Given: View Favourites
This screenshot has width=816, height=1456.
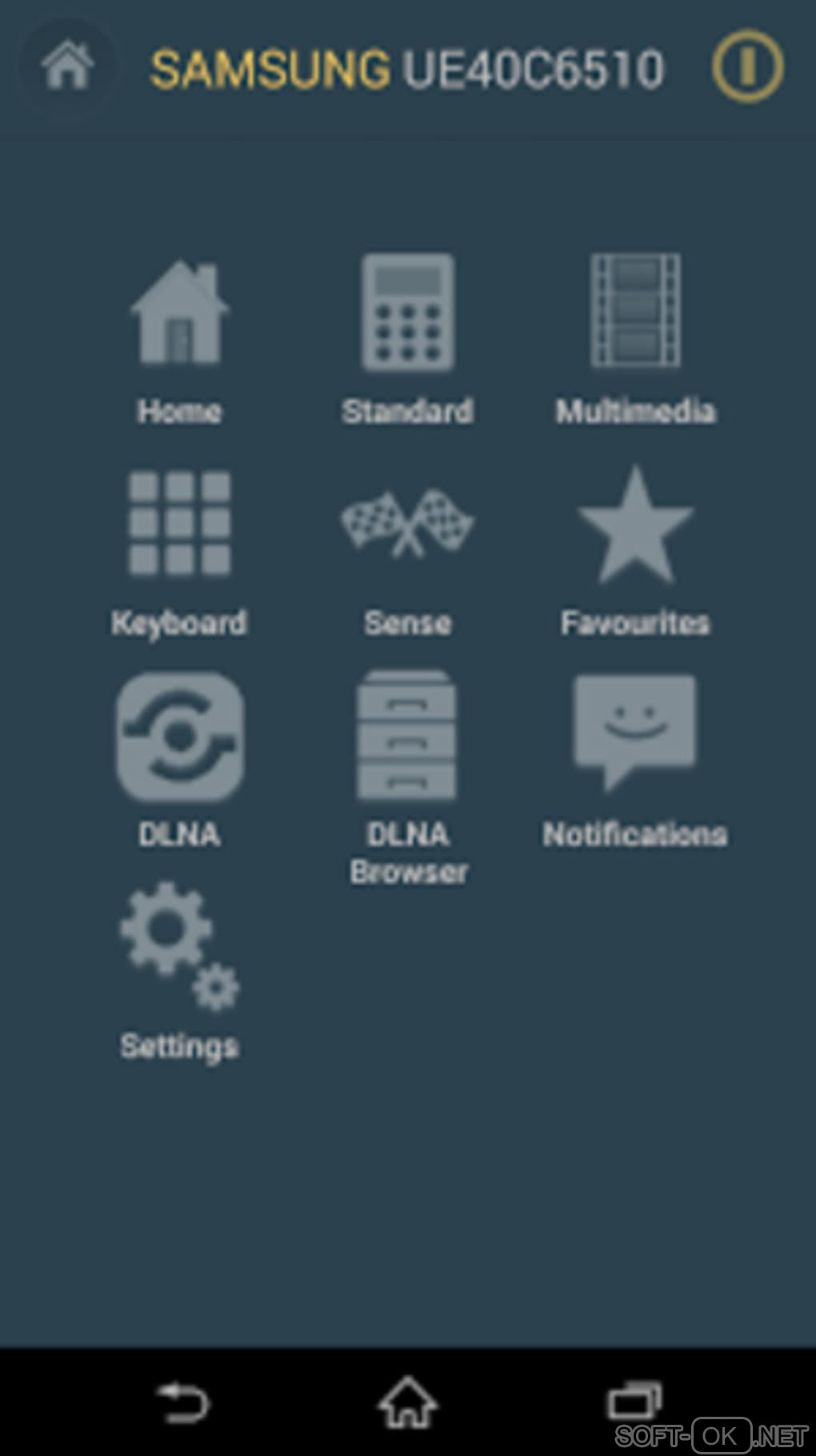Looking at the screenshot, I should pyautogui.click(x=635, y=552).
